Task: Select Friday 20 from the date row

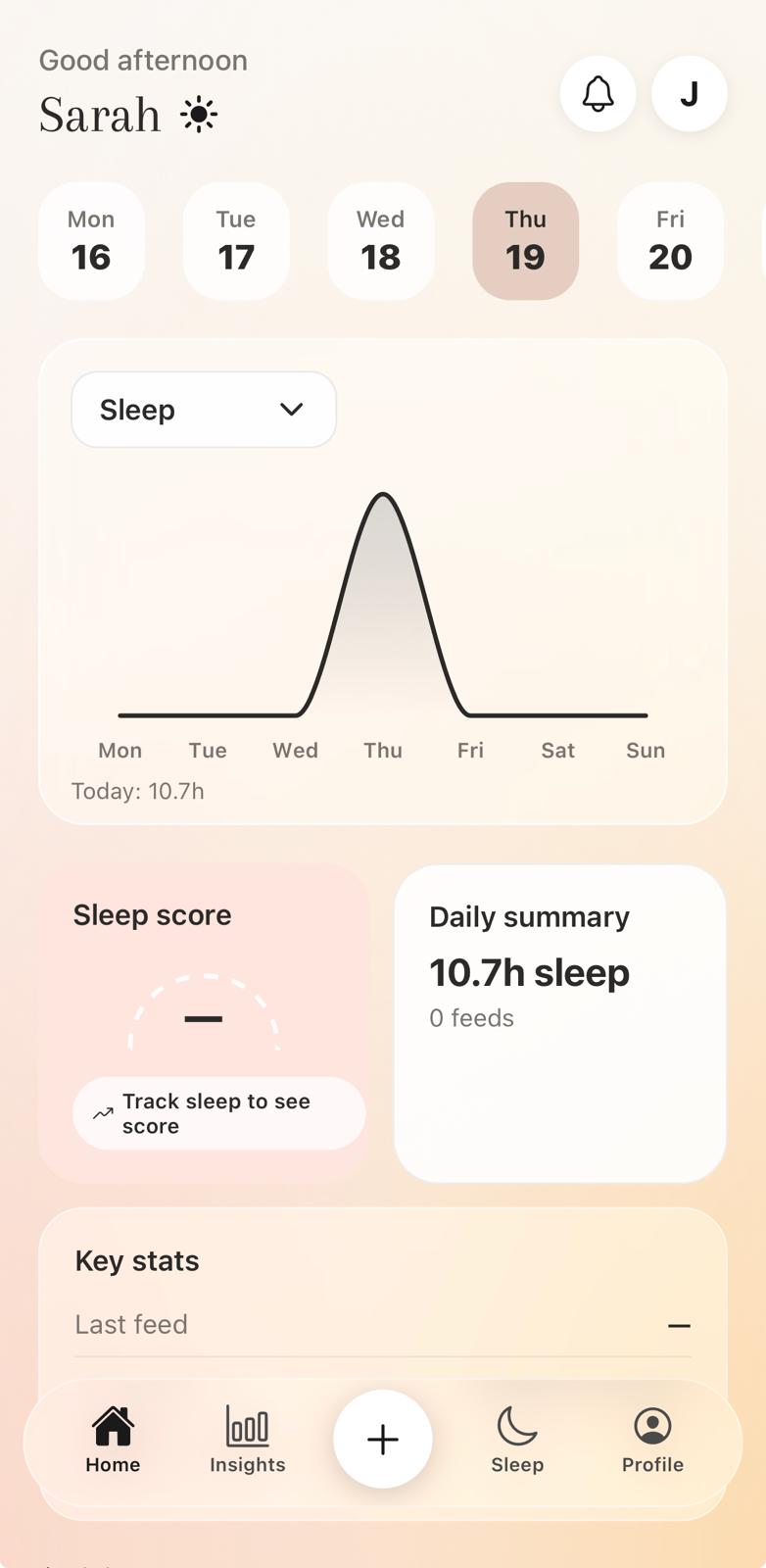Action: click(670, 240)
